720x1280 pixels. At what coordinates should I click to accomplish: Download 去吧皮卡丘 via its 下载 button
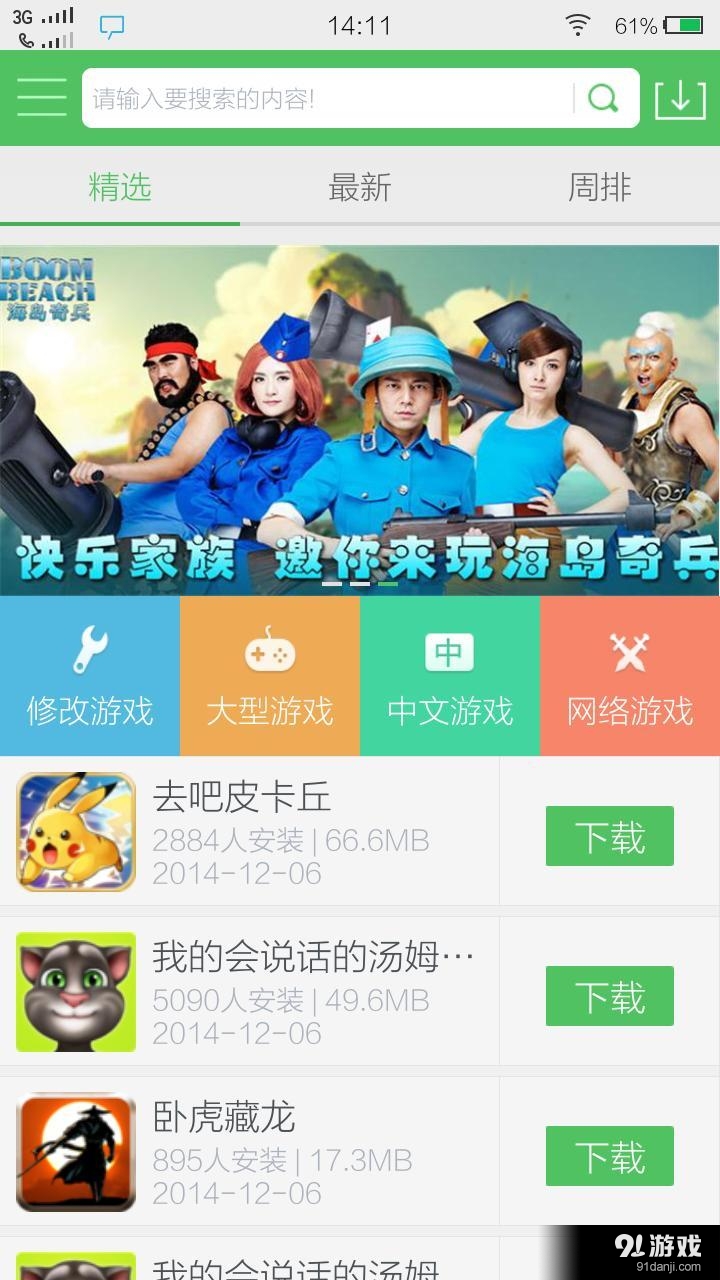click(610, 836)
